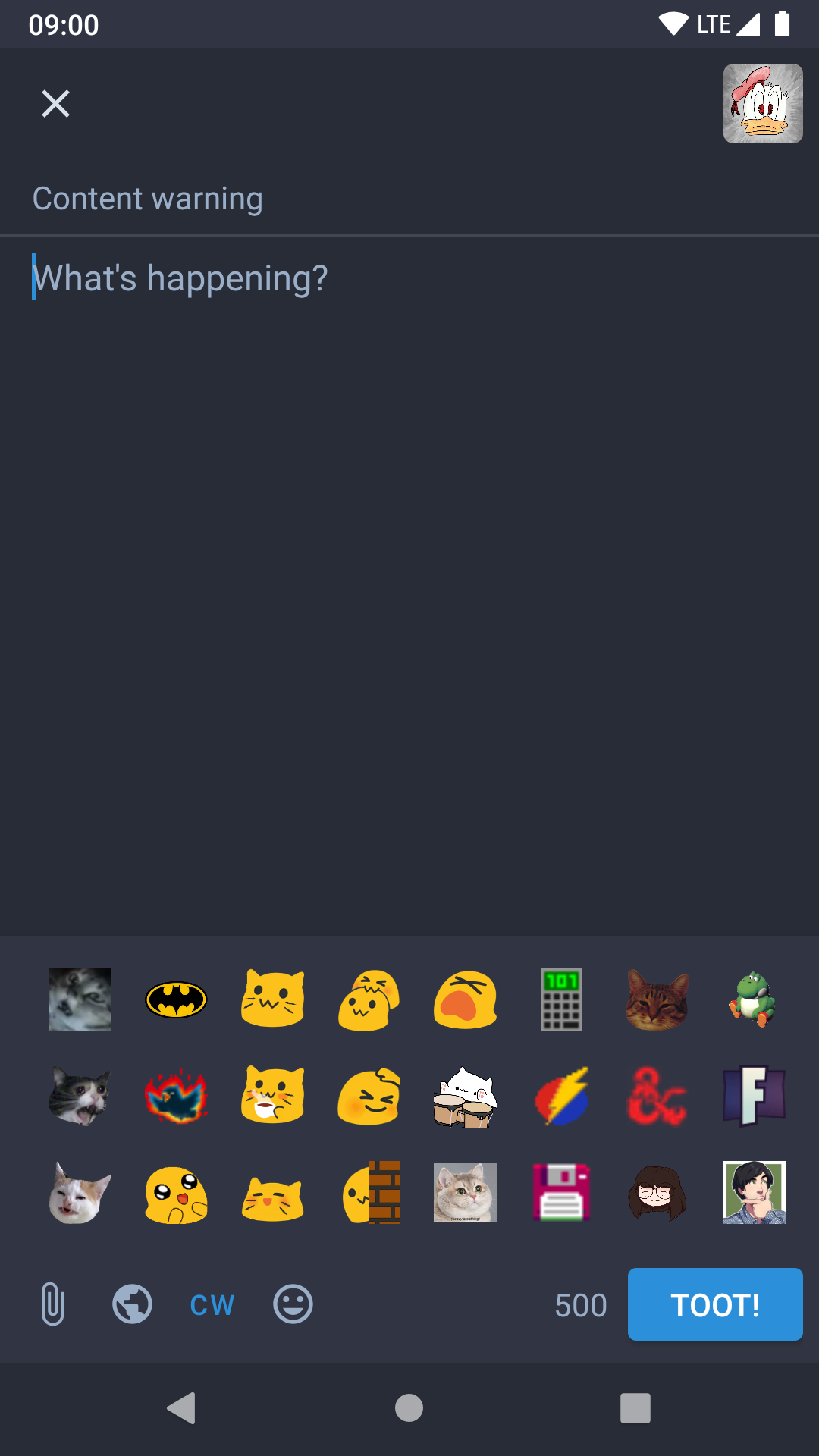Publish the post with TOOT! button

tap(714, 1304)
